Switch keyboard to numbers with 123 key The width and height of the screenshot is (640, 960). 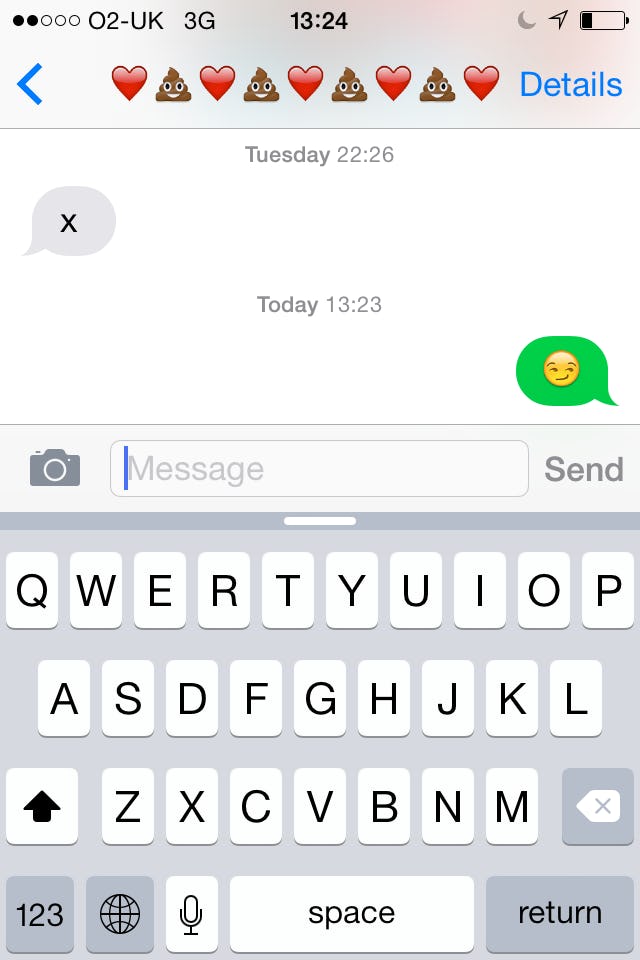[40, 914]
